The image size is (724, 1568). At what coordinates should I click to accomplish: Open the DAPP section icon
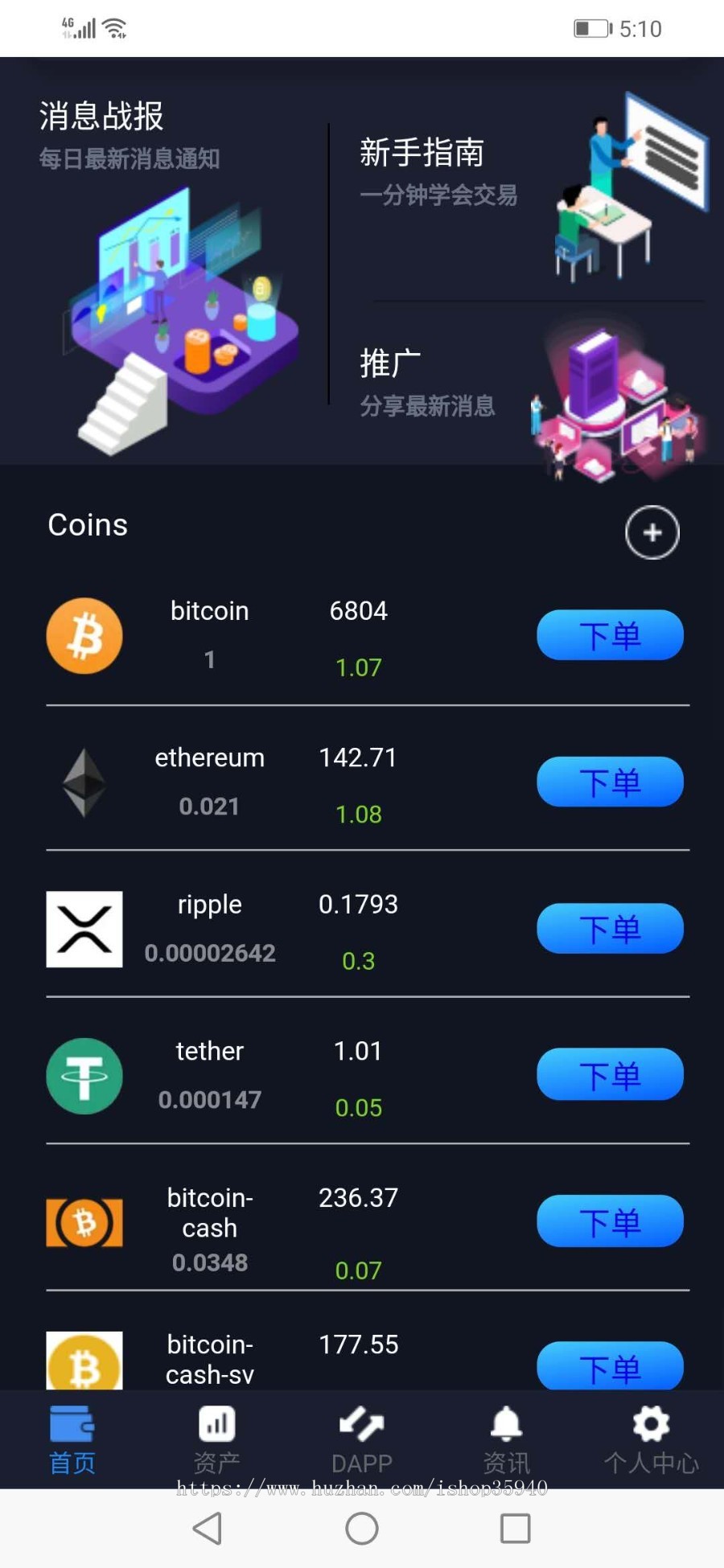click(361, 1435)
